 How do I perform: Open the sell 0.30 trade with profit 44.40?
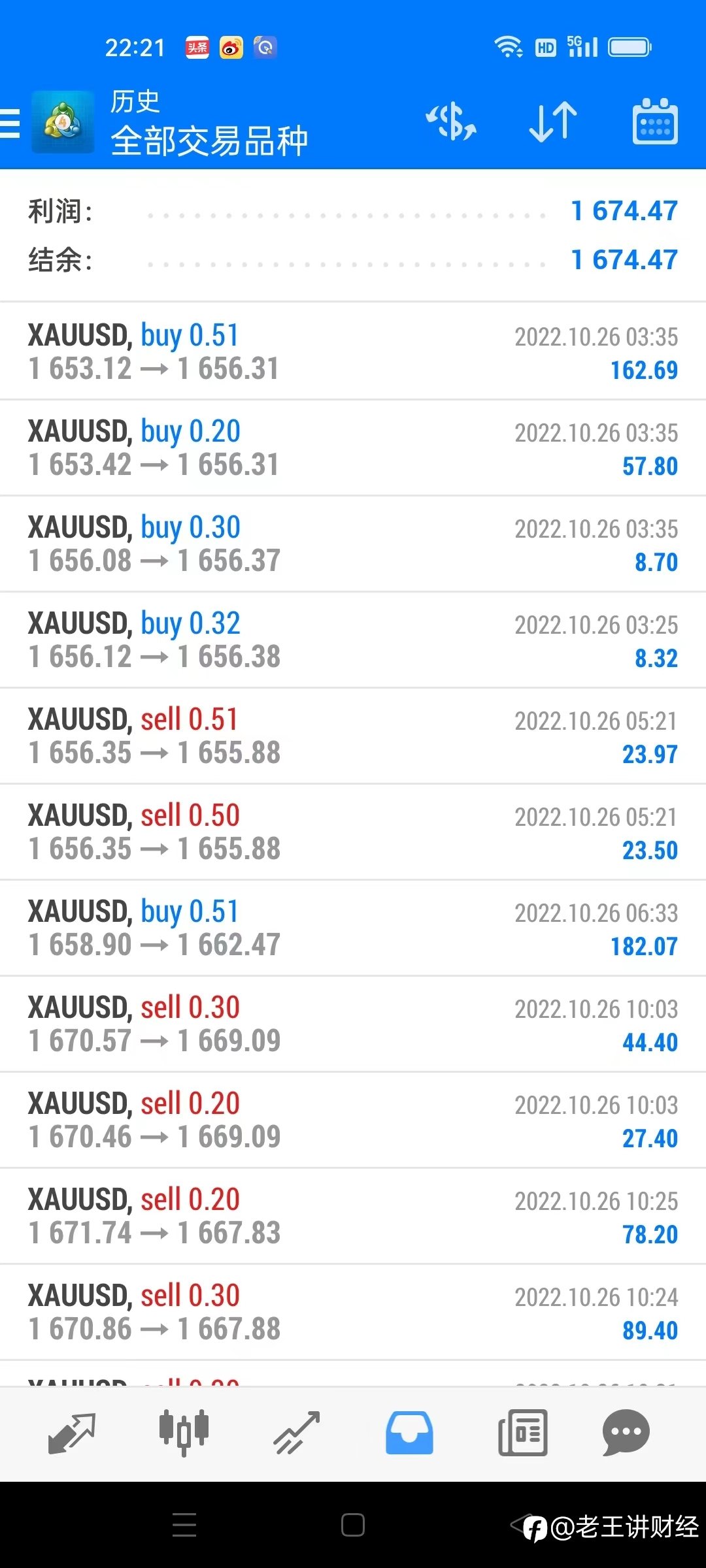point(353,1024)
